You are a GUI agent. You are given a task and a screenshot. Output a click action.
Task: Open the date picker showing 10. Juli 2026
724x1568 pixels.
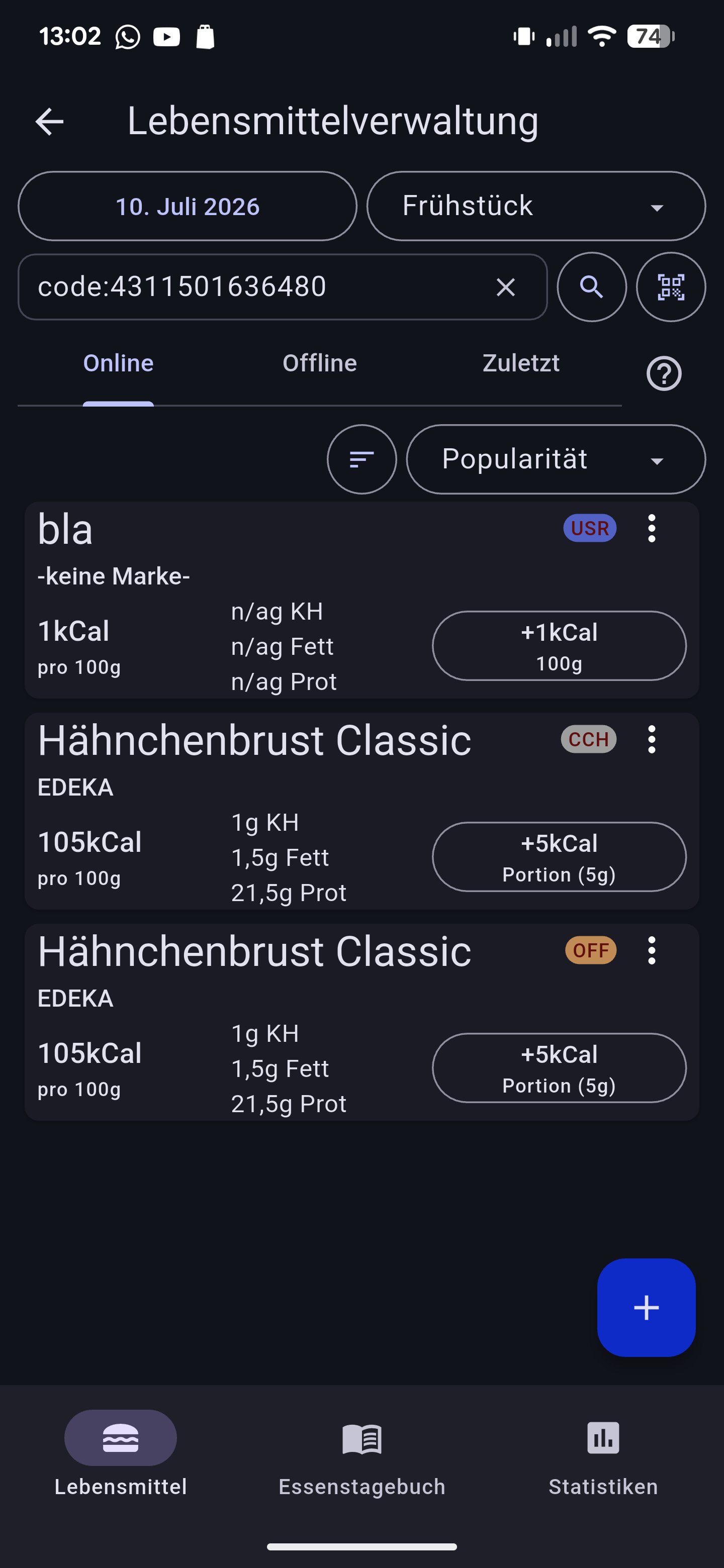pyautogui.click(x=188, y=207)
